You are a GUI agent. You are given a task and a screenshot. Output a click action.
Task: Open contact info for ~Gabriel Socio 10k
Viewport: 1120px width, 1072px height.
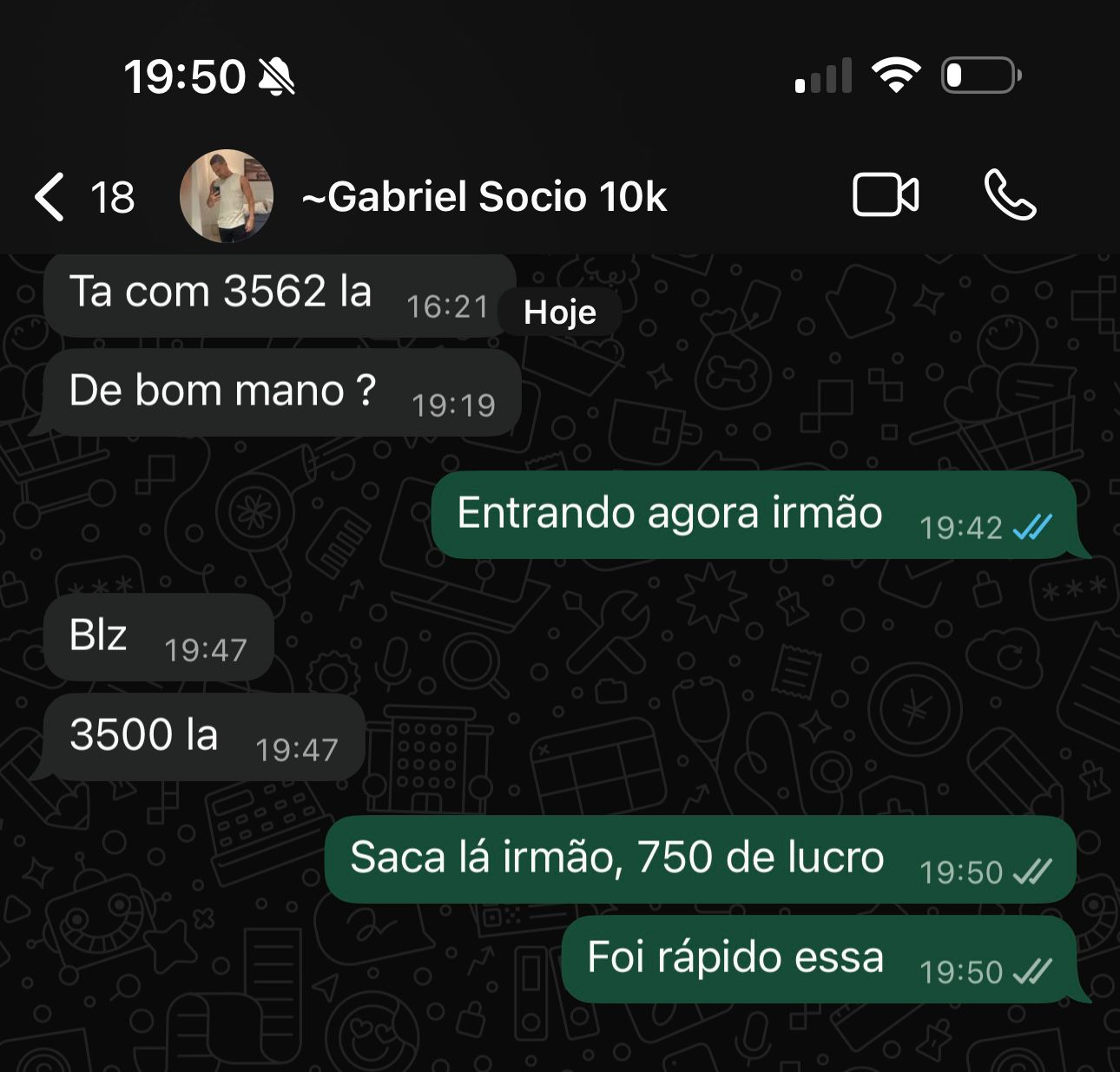484,197
